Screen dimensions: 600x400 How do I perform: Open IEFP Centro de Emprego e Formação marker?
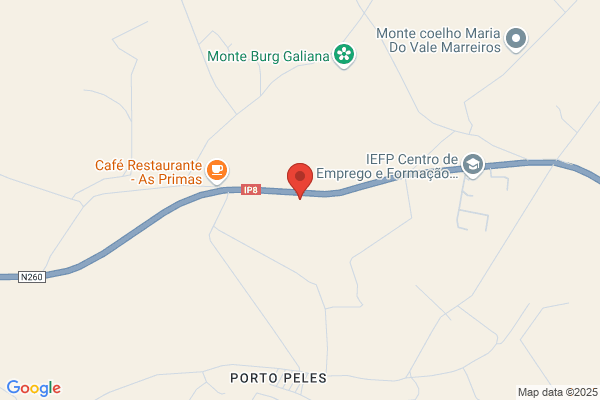pos(473,165)
